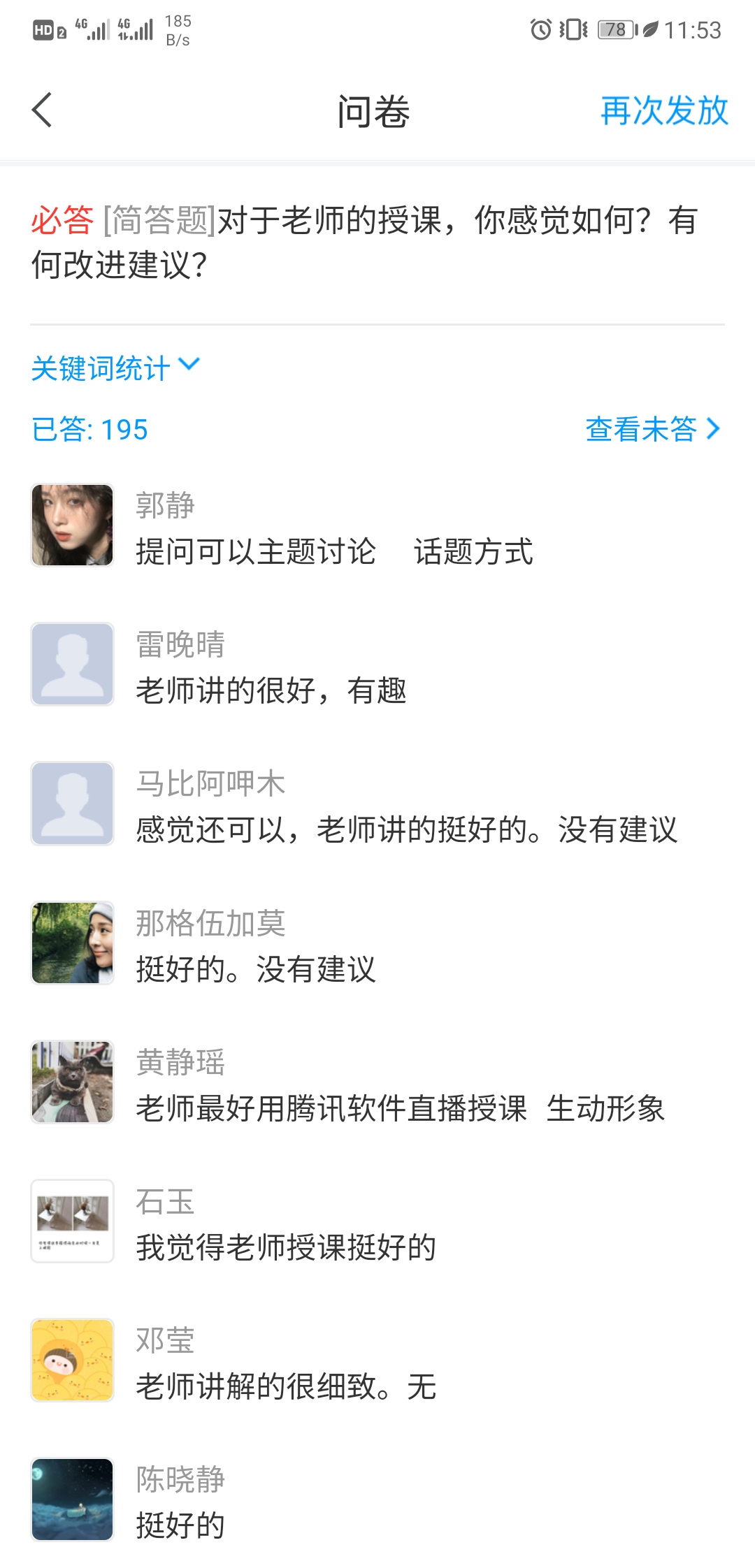Select 陈晓静's answer 挺好的
The image size is (755, 1568).
180,1524
